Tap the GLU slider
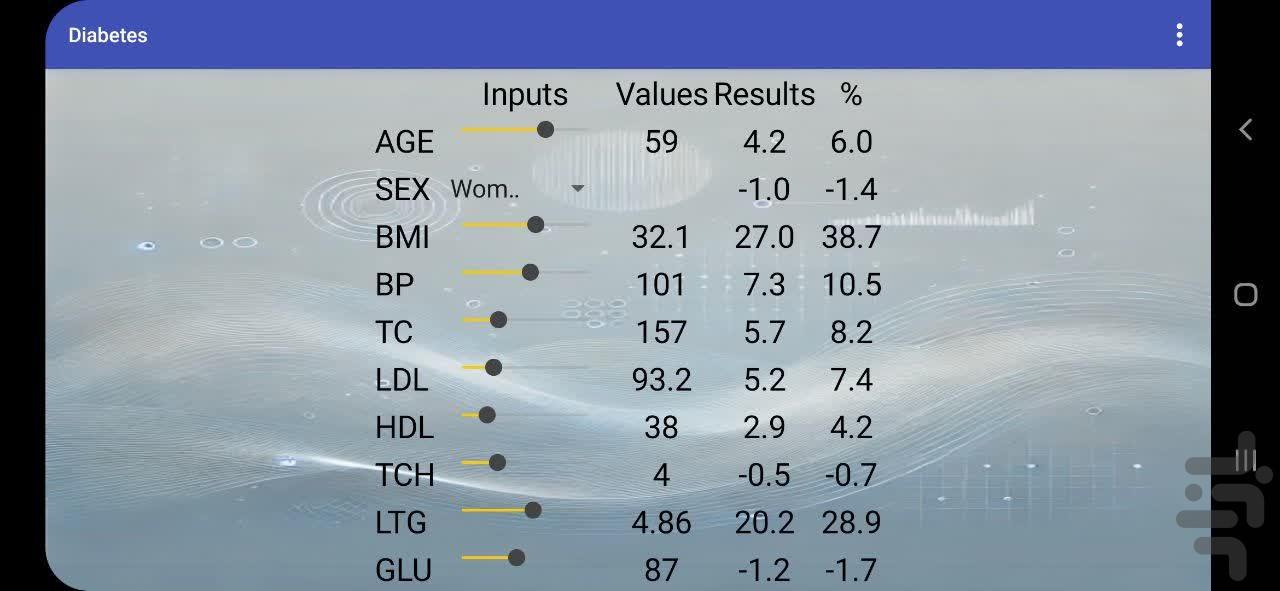The image size is (1280, 591). (525, 558)
